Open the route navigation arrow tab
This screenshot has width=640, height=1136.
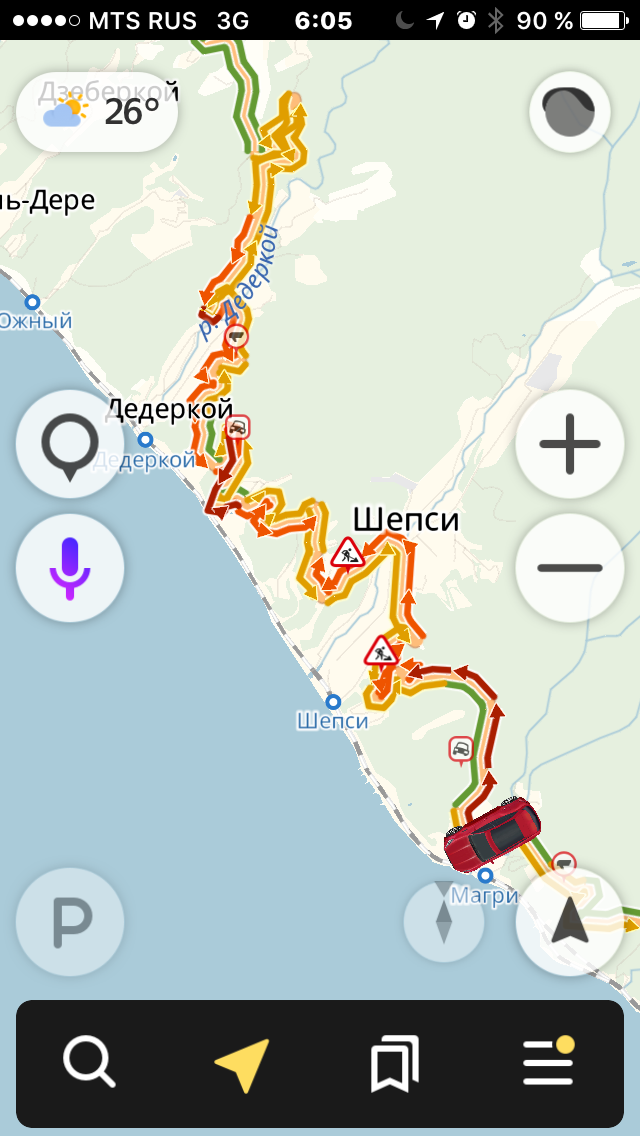pyautogui.click(x=243, y=1062)
